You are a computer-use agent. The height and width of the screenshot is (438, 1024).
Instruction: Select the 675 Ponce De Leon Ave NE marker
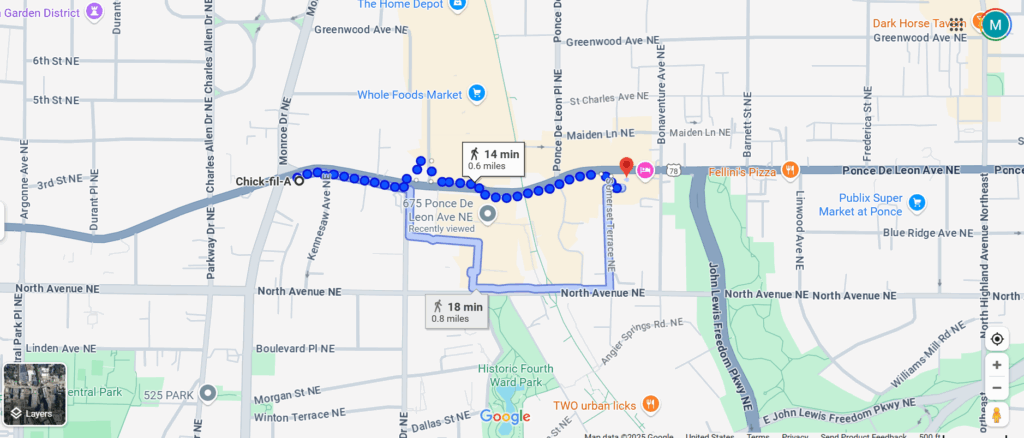click(488, 214)
